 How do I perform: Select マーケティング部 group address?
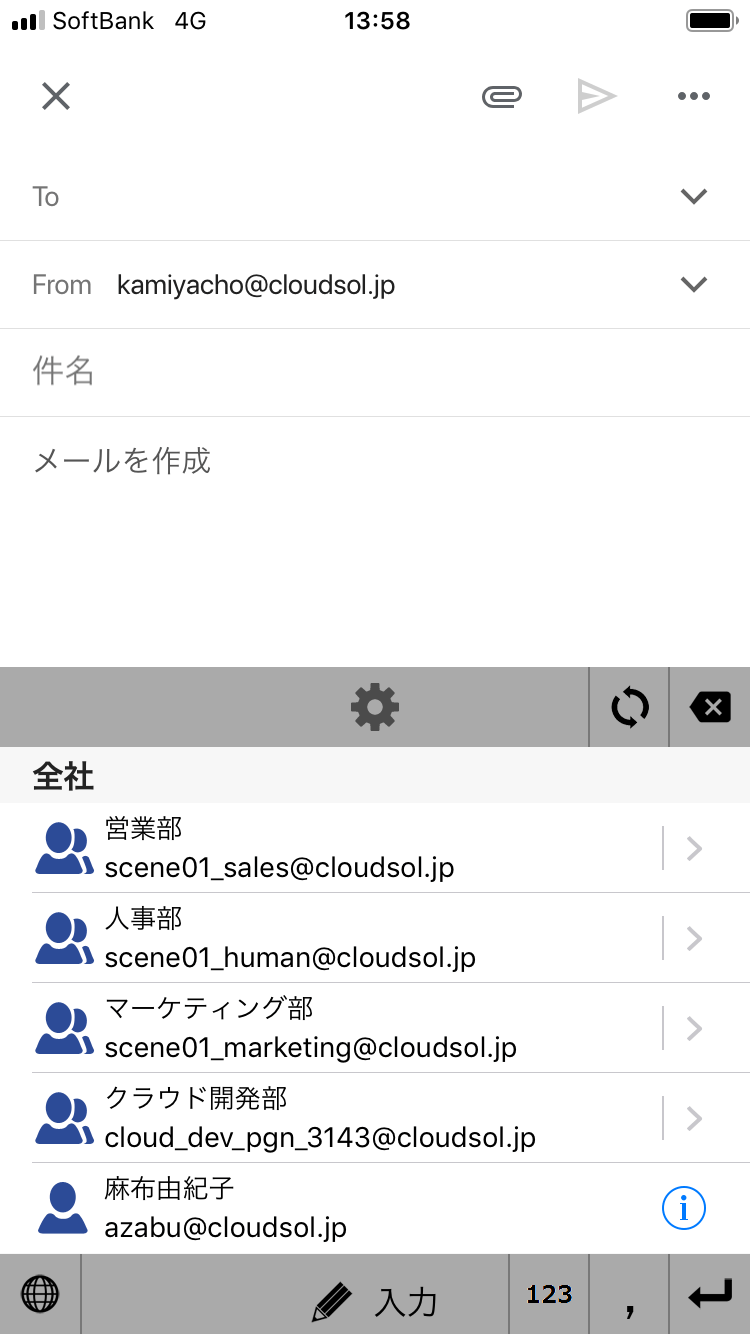point(330,1028)
